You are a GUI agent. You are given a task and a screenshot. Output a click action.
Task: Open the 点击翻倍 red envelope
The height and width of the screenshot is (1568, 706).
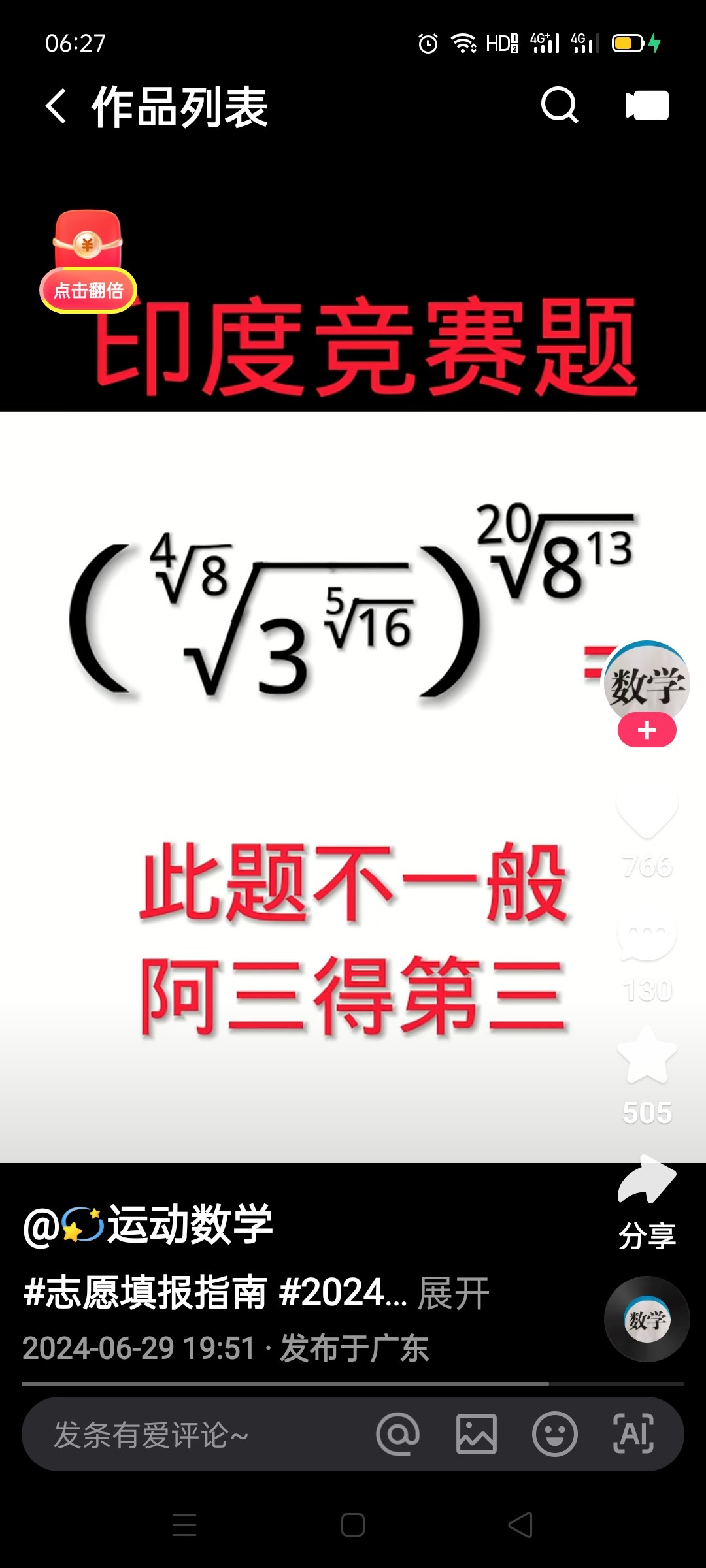coord(88,261)
